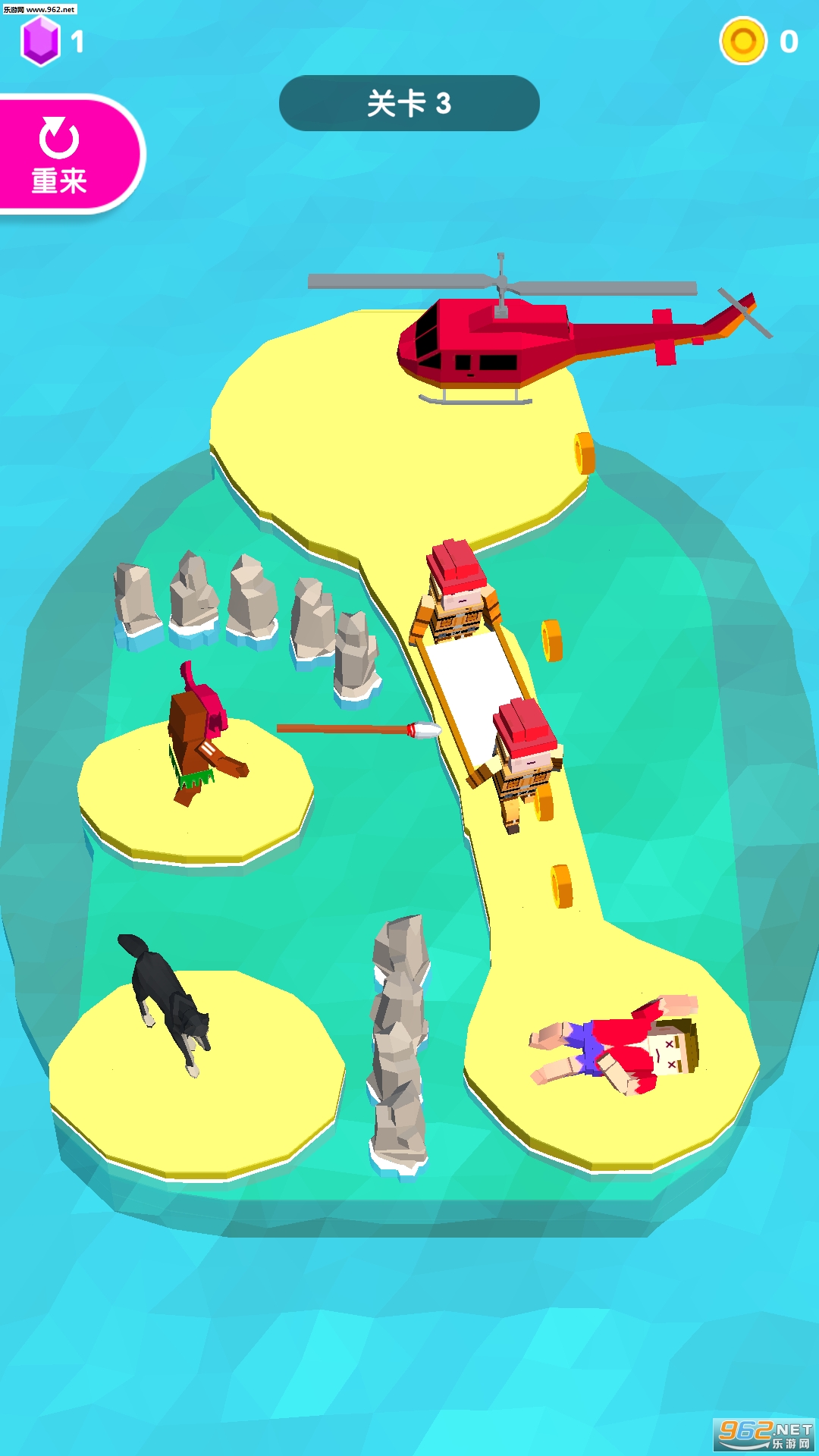This screenshot has height=1456, width=819.
Task: Tap the pink 重来 restart button
Action: pos(62,155)
